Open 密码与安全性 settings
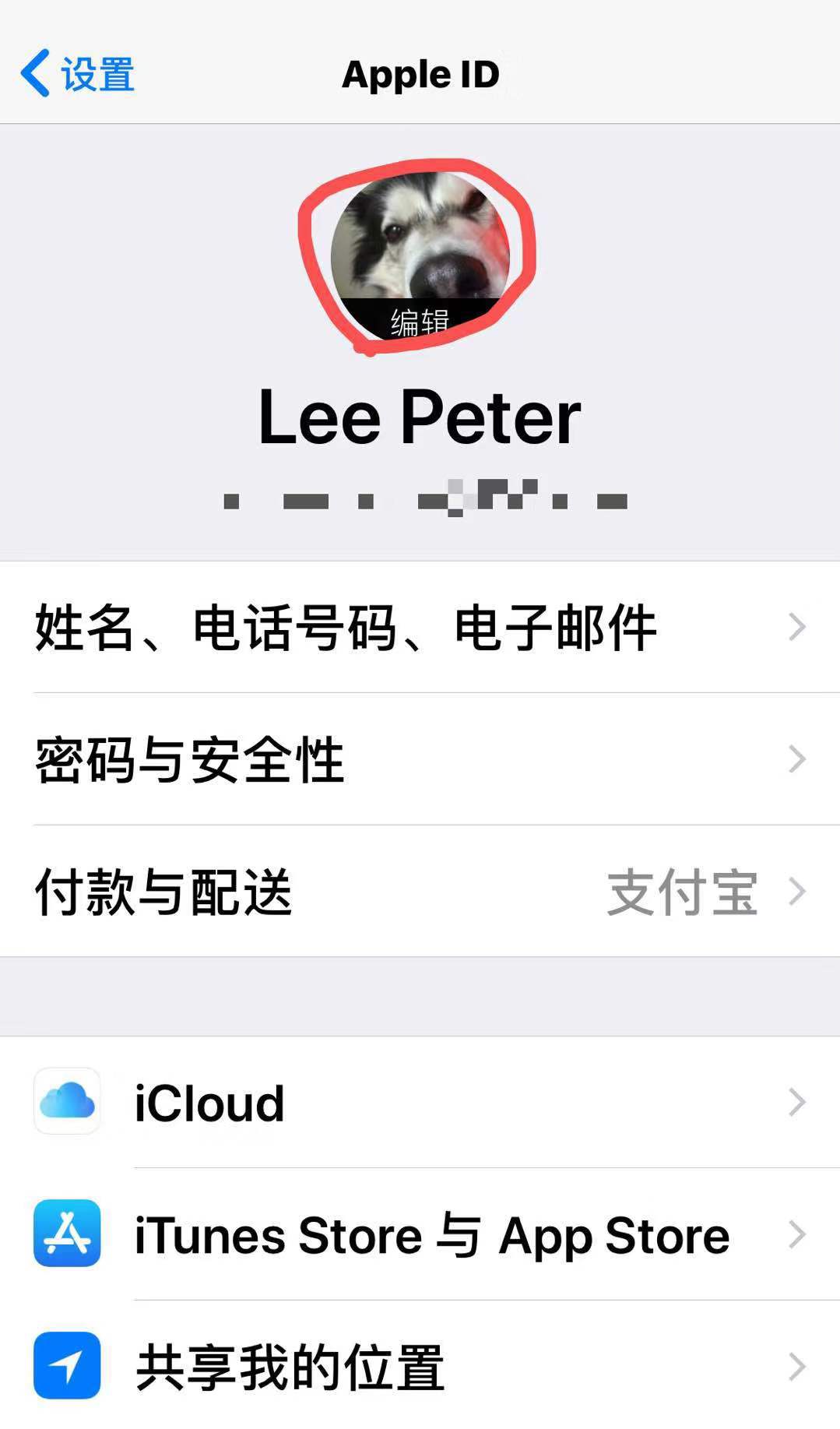The height and width of the screenshot is (1429, 840). [420, 759]
